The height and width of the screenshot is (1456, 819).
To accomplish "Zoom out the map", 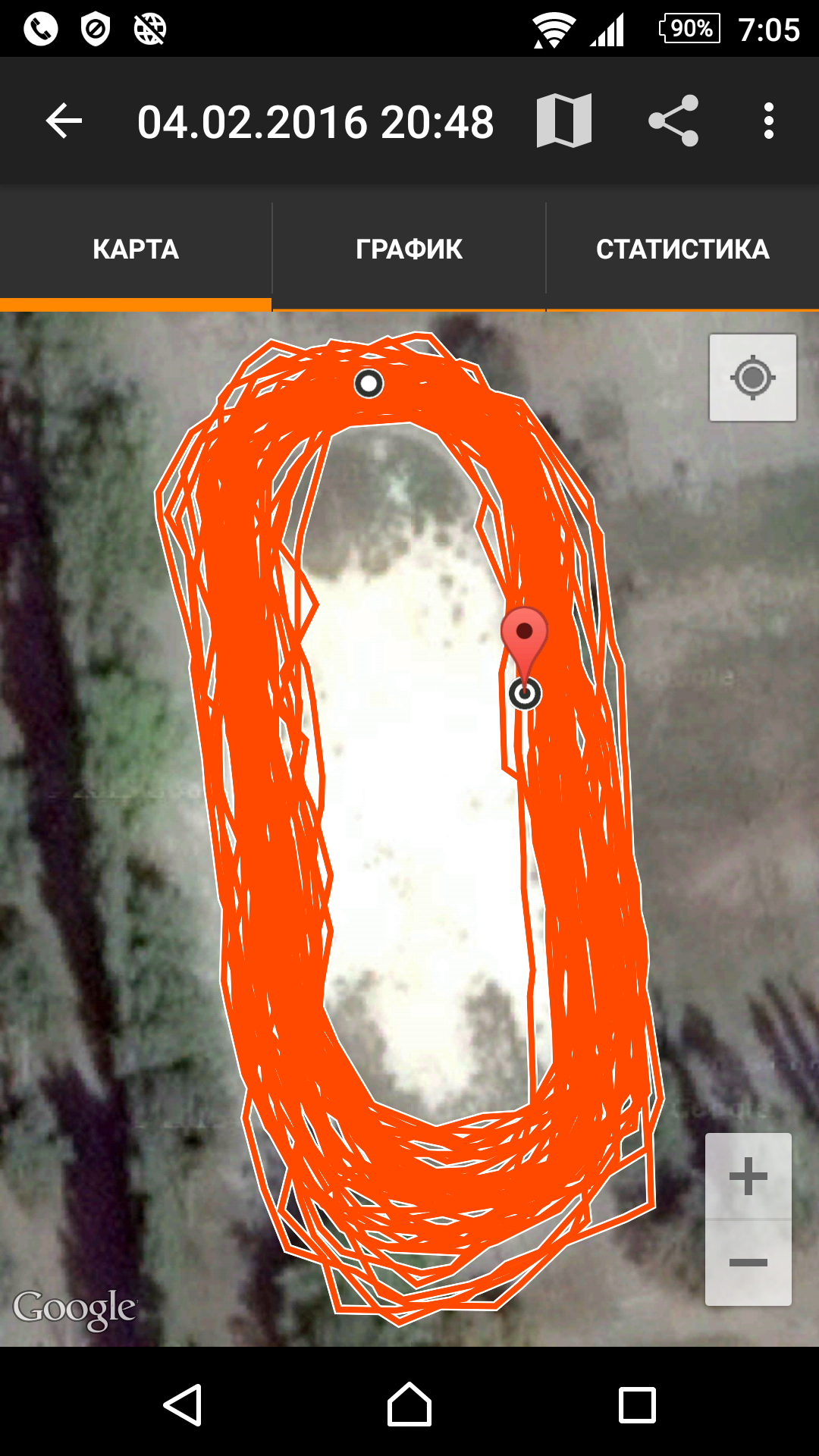I will pos(748,1263).
